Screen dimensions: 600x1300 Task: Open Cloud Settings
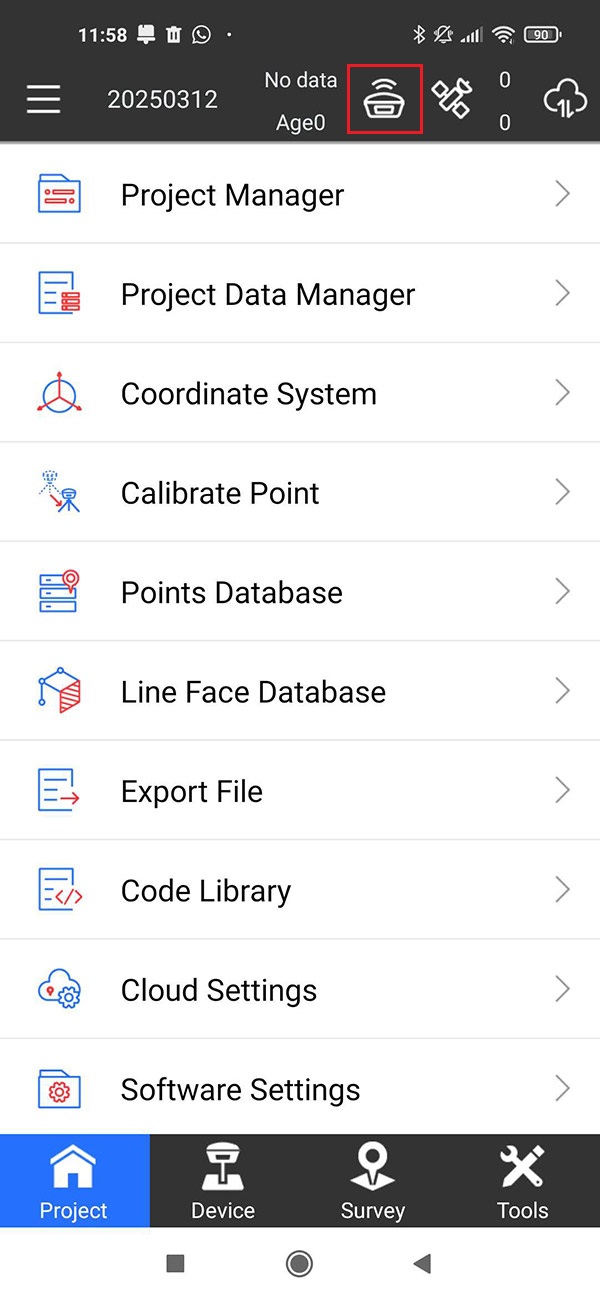coord(300,990)
